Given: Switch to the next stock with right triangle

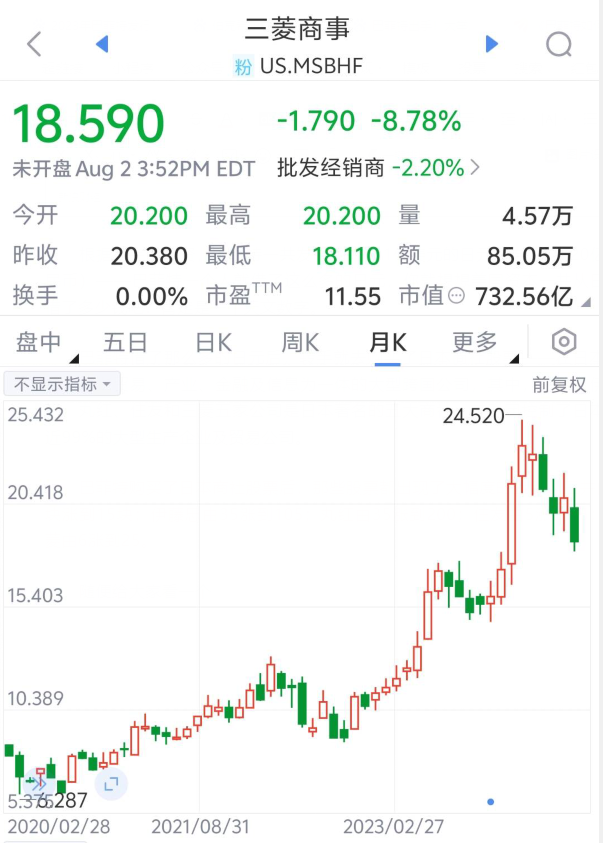Looking at the screenshot, I should click(491, 44).
